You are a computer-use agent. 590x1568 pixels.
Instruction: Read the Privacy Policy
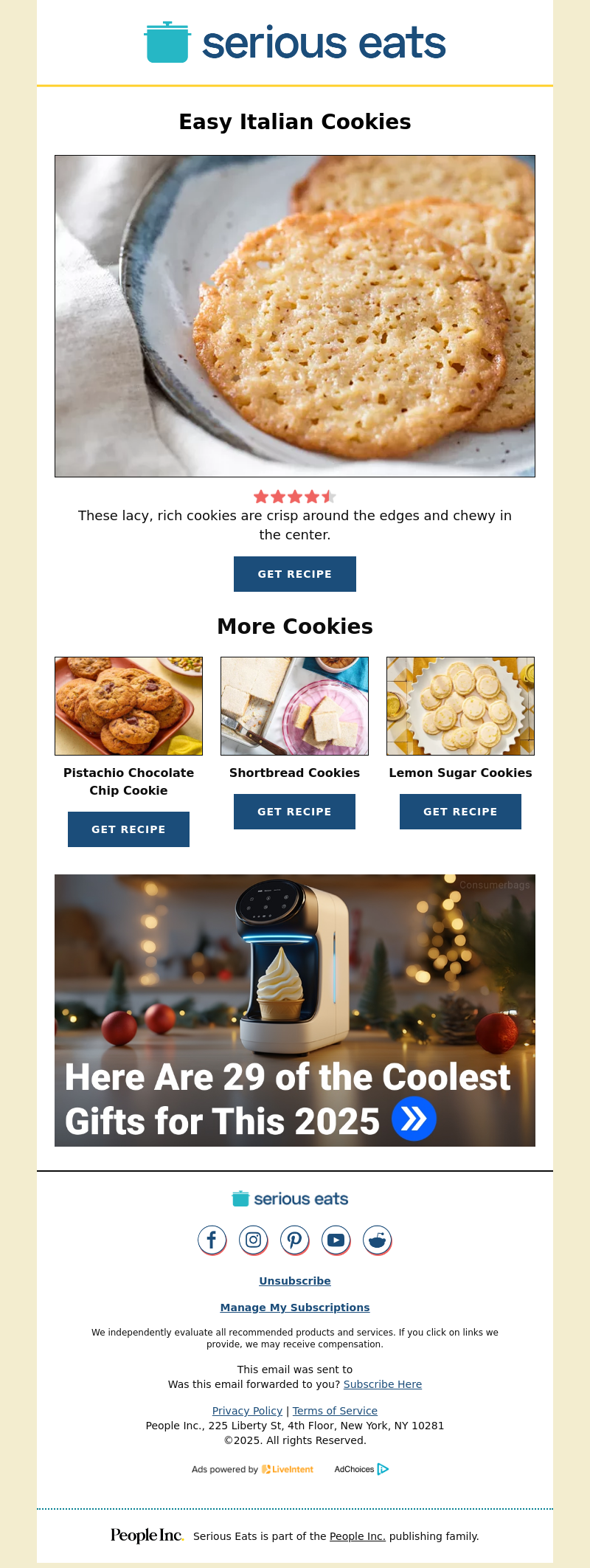pos(247,1411)
